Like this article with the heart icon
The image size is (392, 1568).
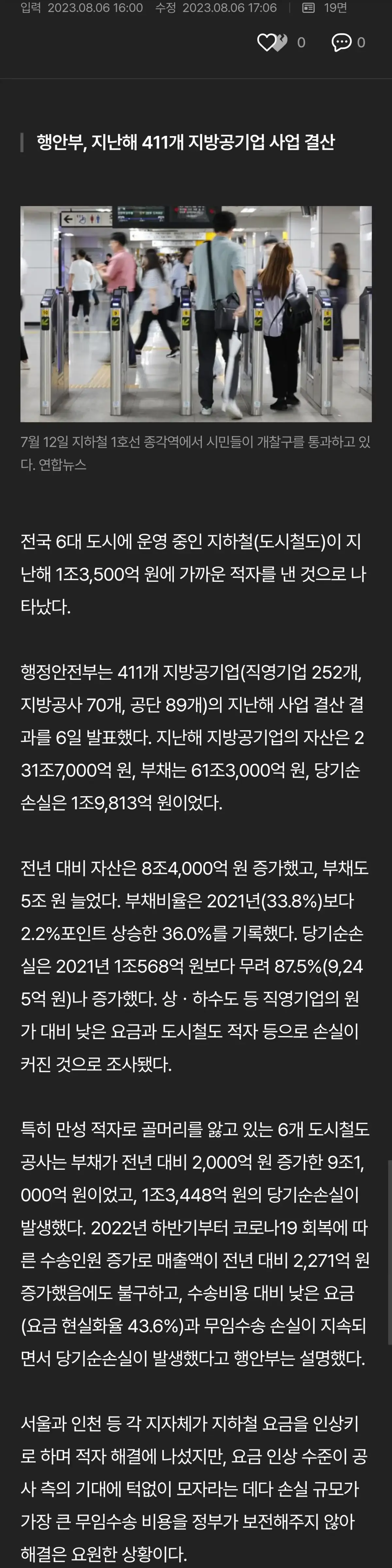click(267, 42)
